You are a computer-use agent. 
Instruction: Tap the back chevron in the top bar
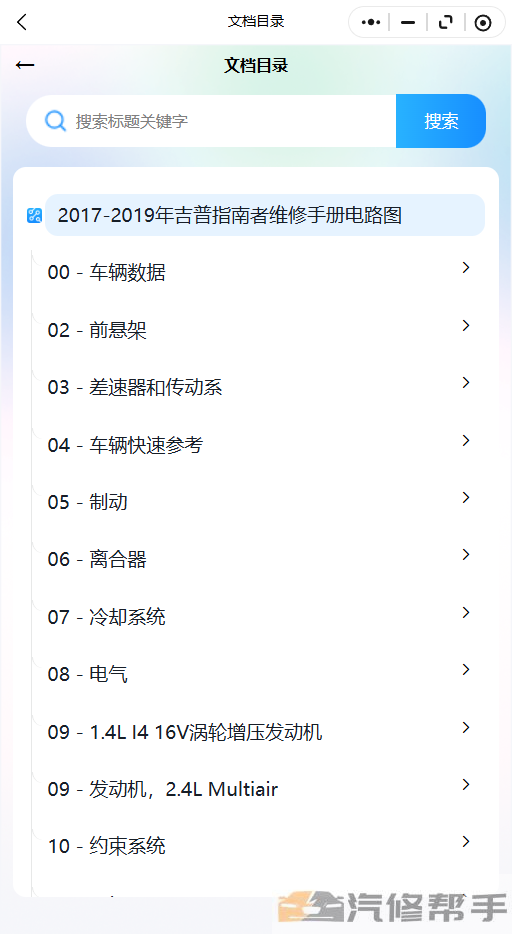pyautogui.click(x=22, y=23)
